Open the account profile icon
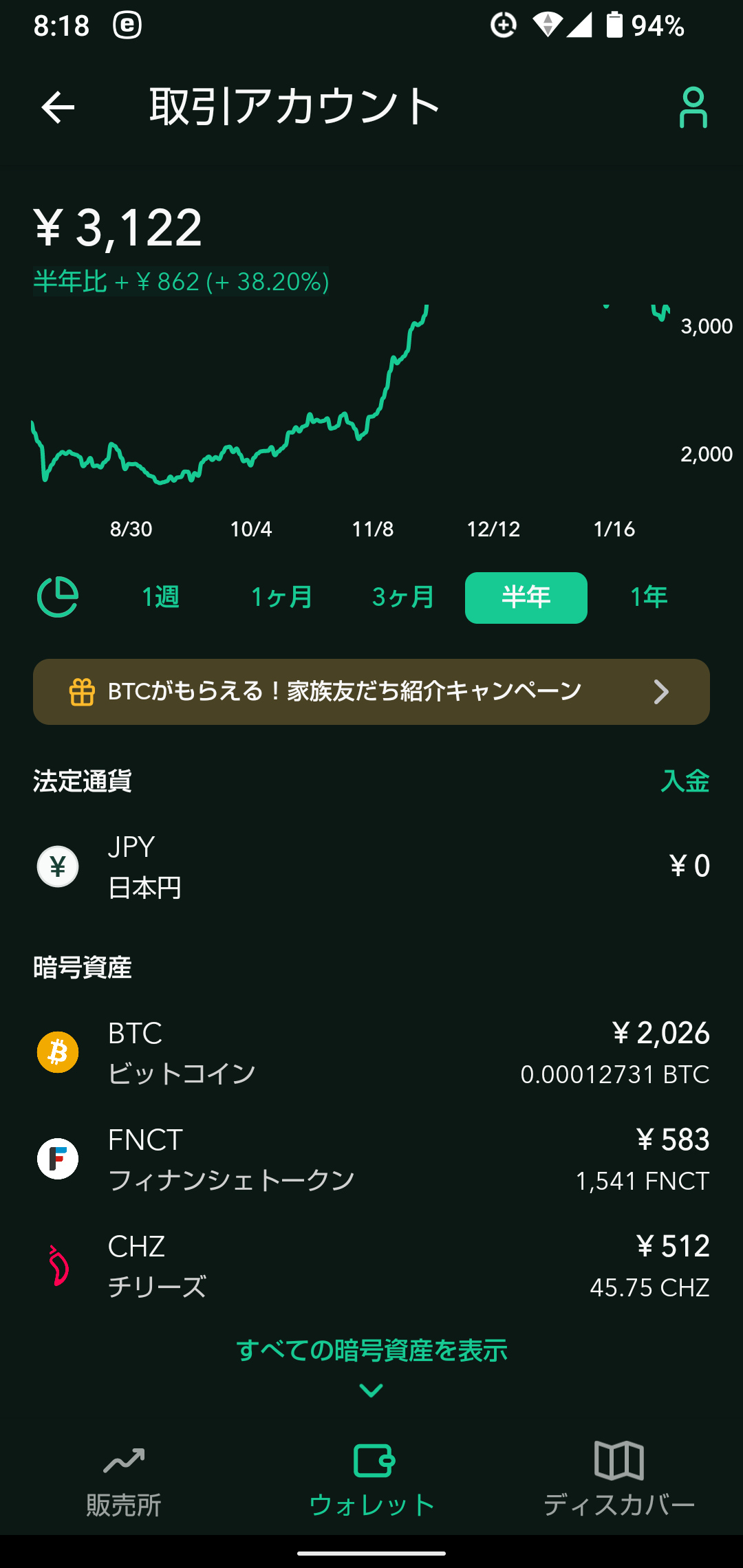743x1568 pixels. [x=693, y=107]
